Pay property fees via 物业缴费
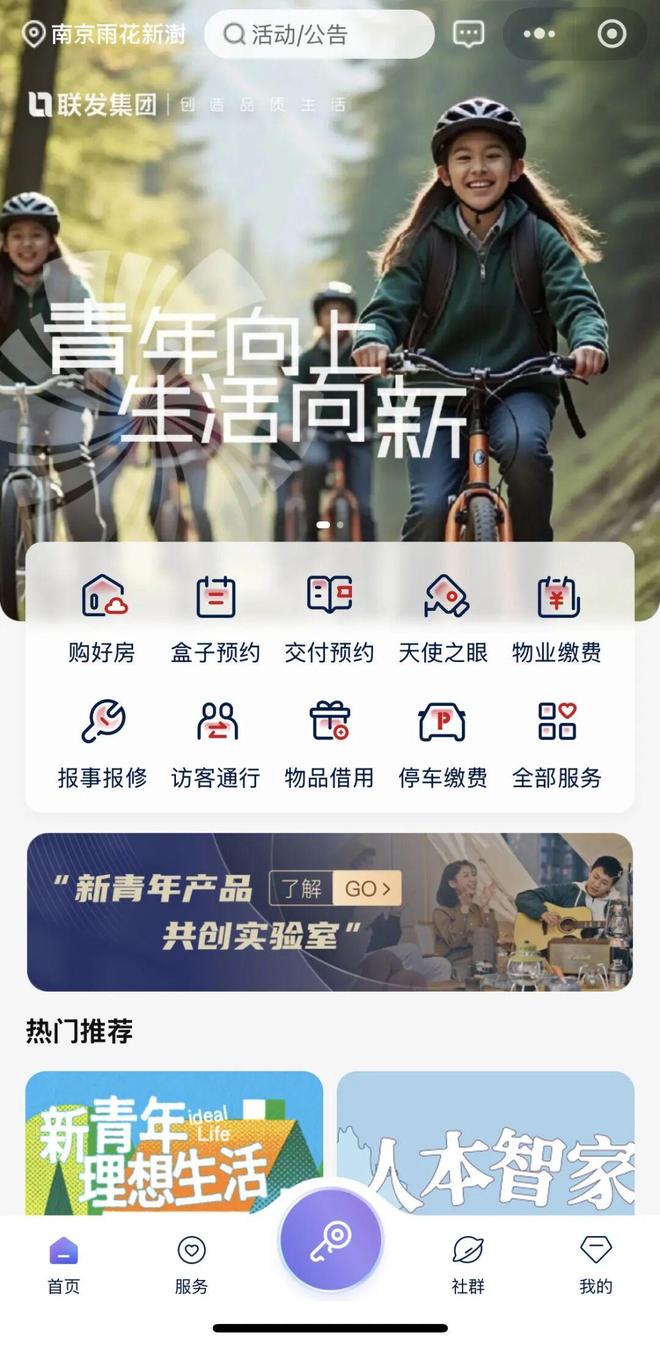Image resolution: width=660 pixels, height=1346 pixels. tap(557, 619)
